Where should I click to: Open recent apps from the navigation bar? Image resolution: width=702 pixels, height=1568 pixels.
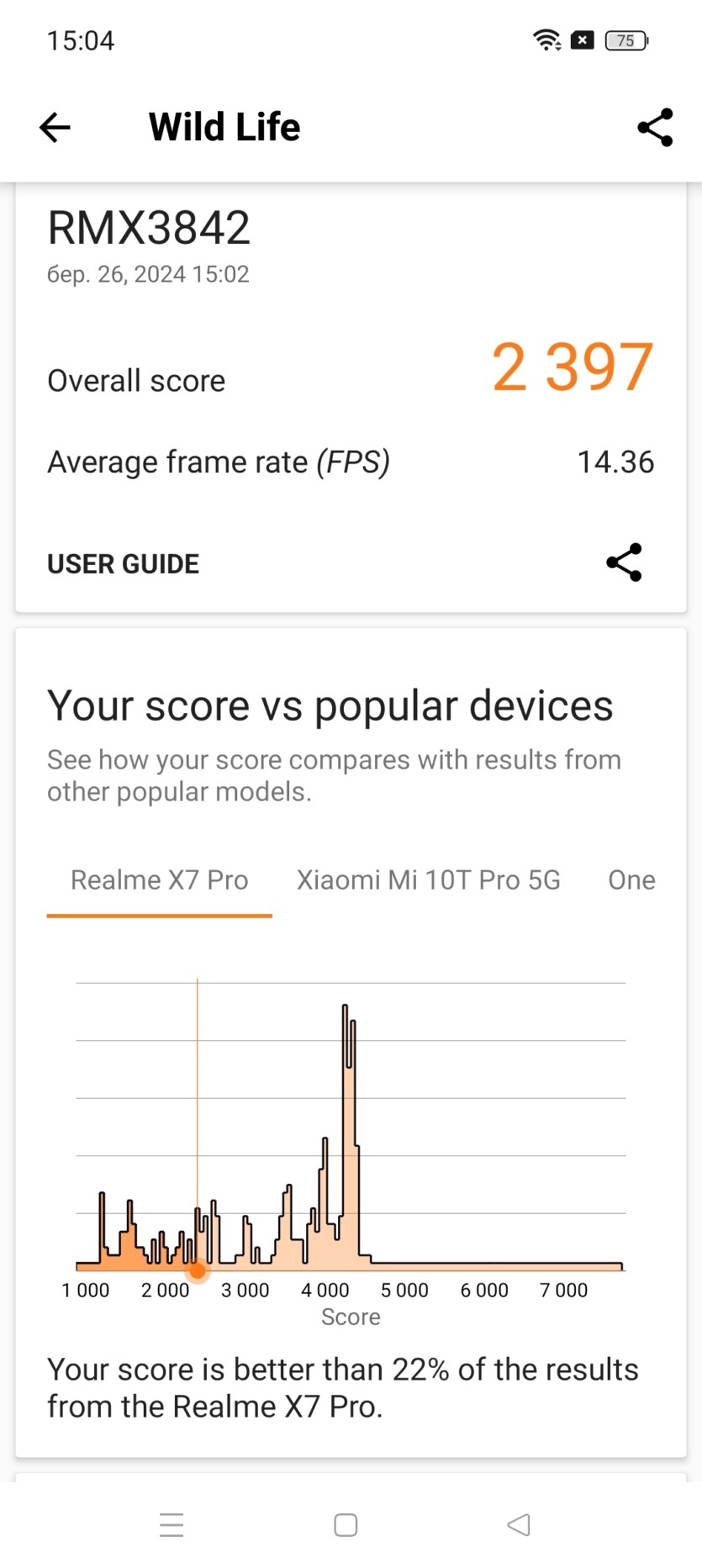point(172,1524)
